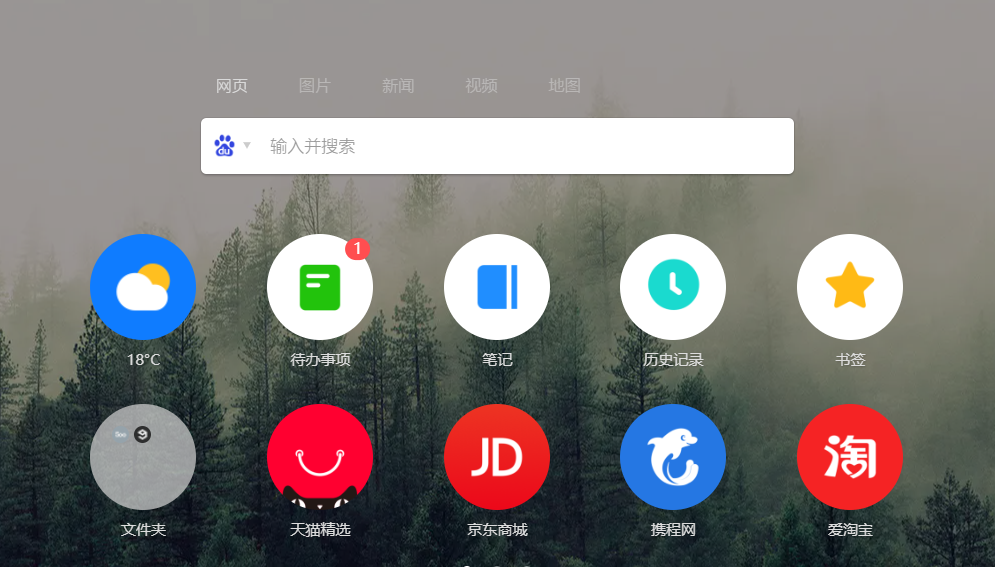This screenshot has width=995, height=567.
Task: Switch to the 视频 search tab
Action: pos(481,86)
